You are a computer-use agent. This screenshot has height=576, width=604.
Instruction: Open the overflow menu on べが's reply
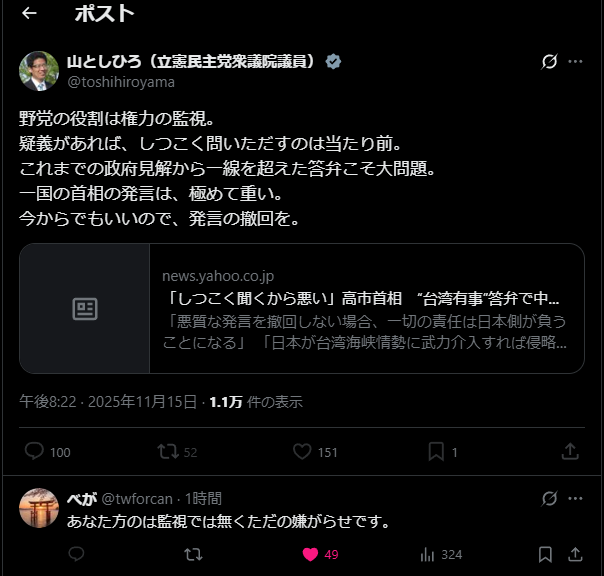(575, 498)
